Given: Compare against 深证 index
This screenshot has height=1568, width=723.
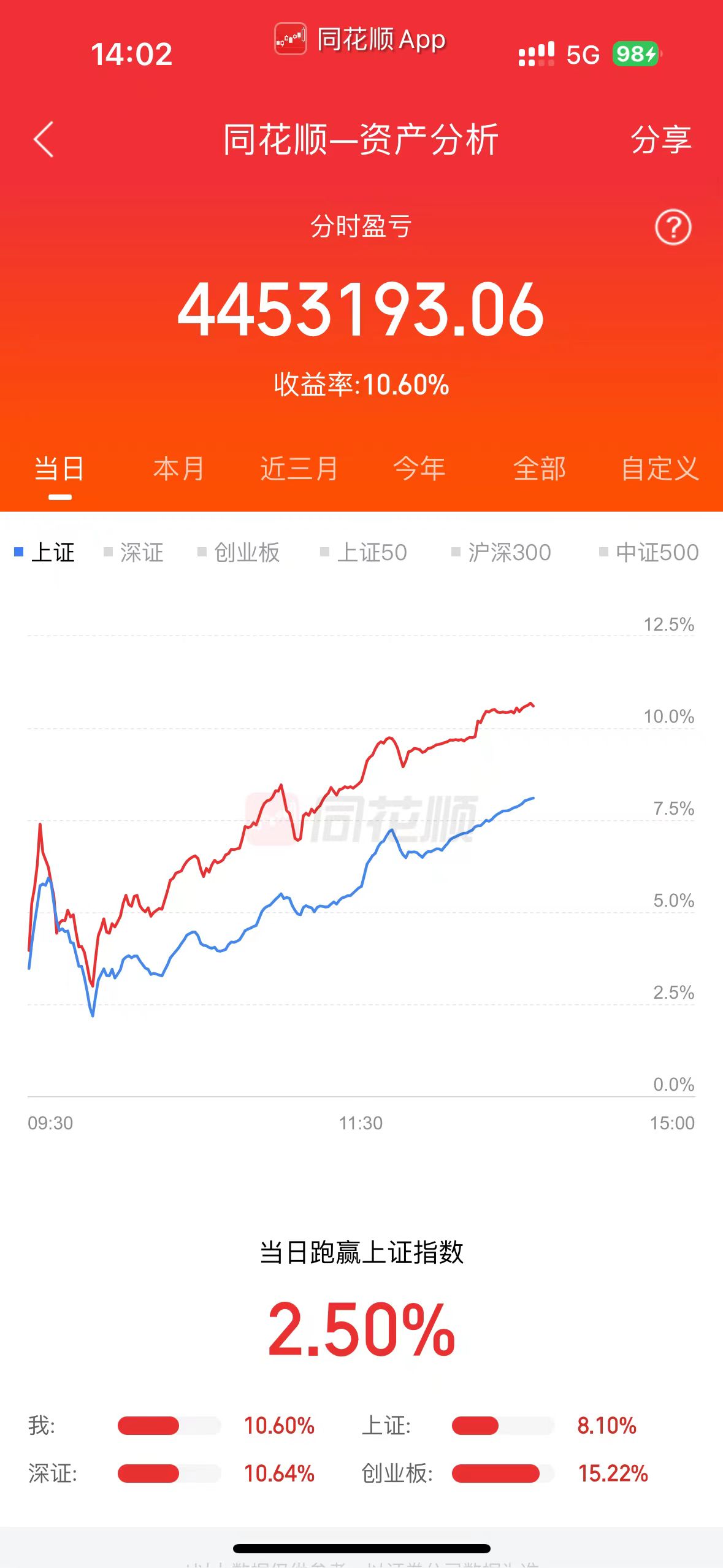Looking at the screenshot, I should coord(134,552).
